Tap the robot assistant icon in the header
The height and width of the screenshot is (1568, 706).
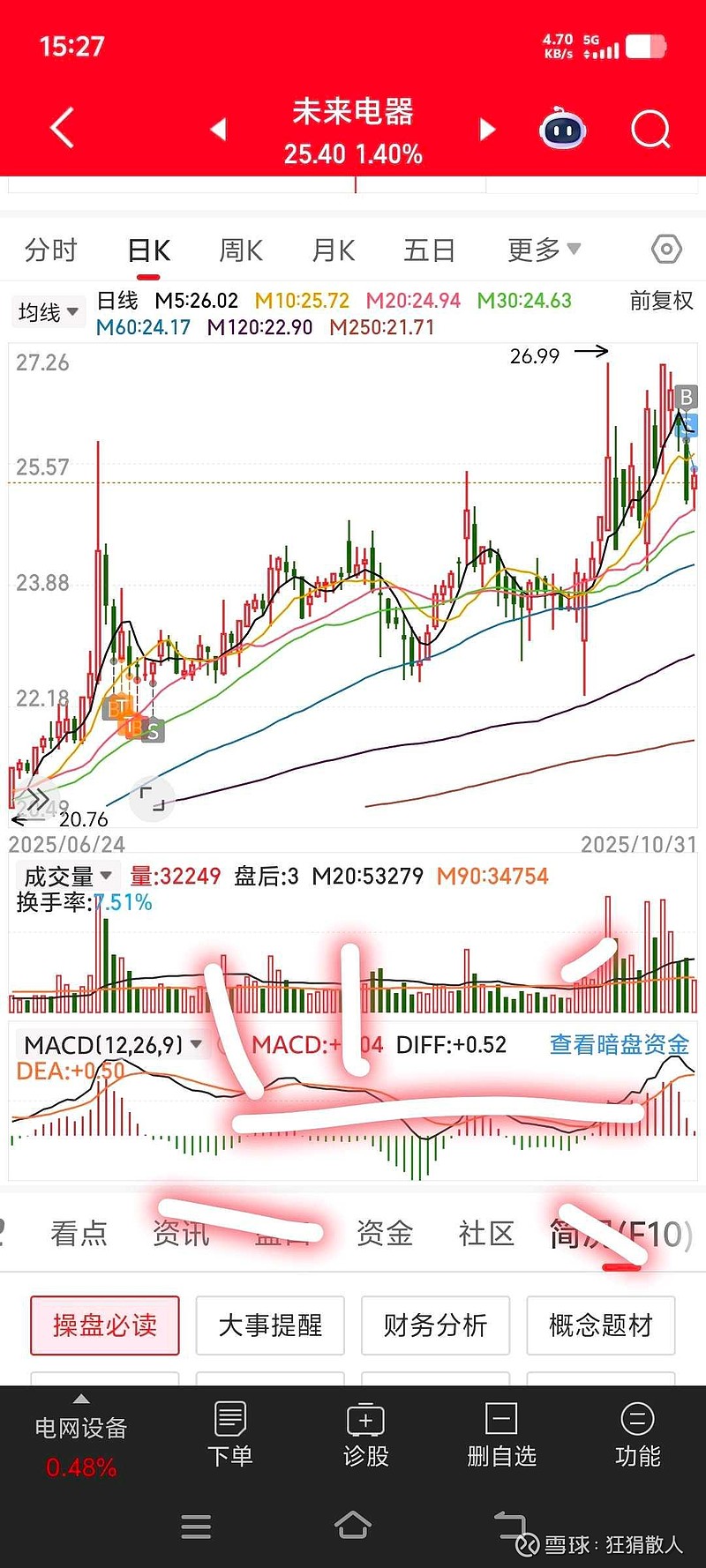point(561,130)
